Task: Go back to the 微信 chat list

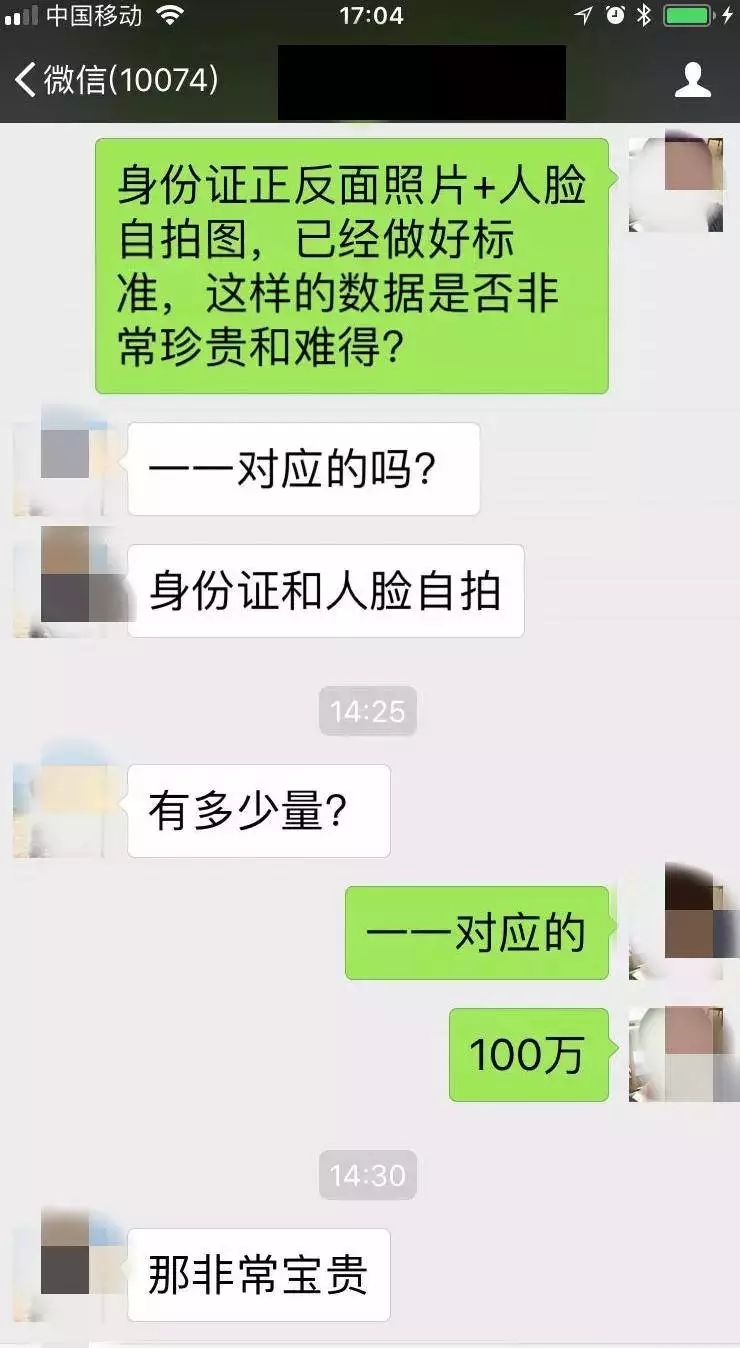Action: (x=115, y=80)
